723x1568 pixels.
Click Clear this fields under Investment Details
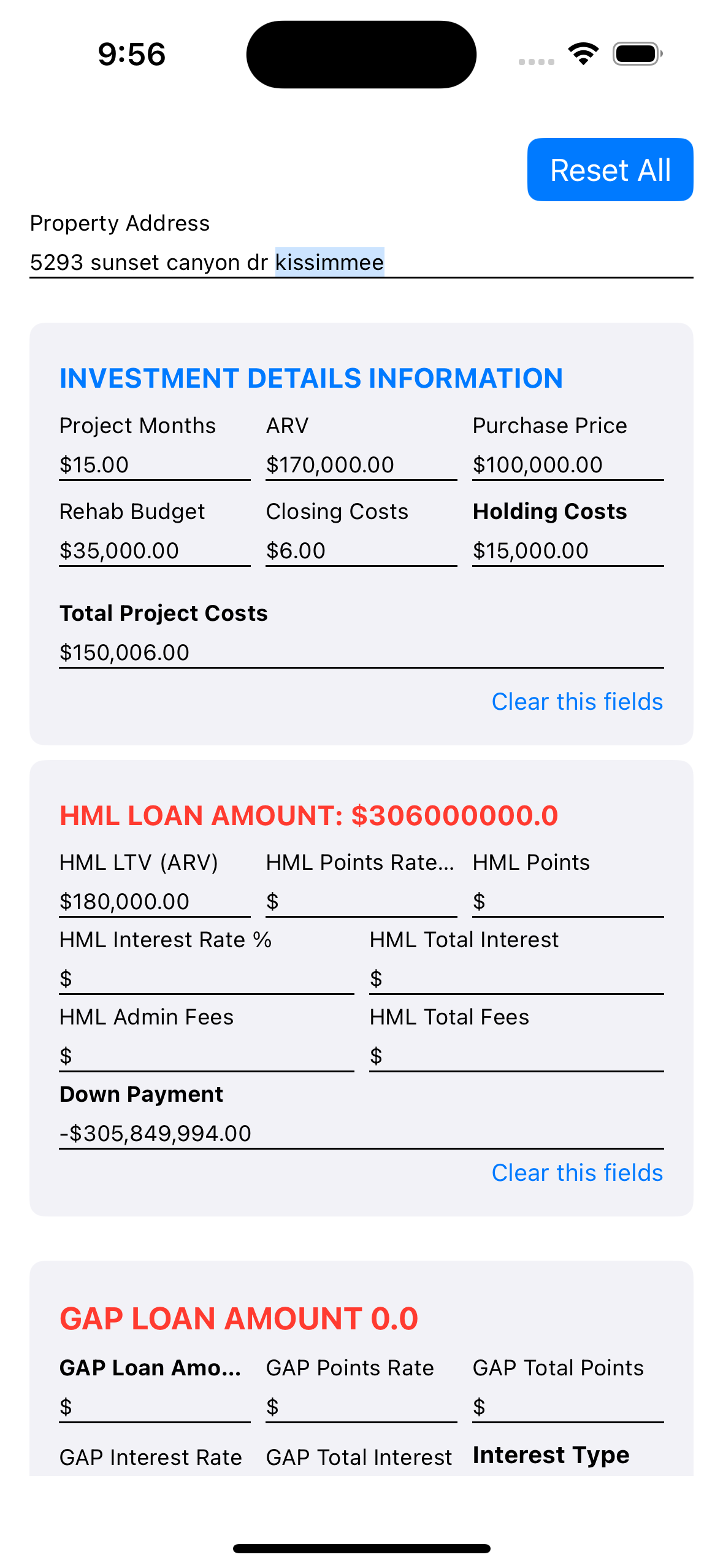pos(577,701)
